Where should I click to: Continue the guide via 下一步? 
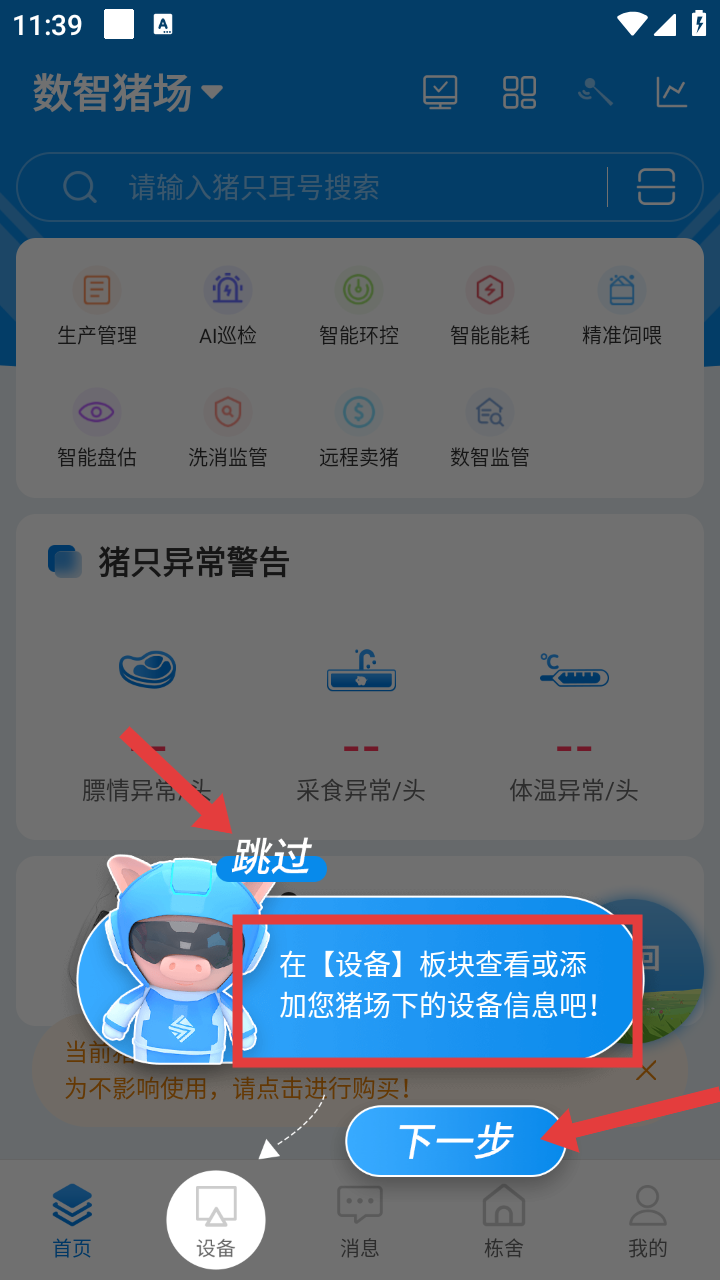[456, 1141]
